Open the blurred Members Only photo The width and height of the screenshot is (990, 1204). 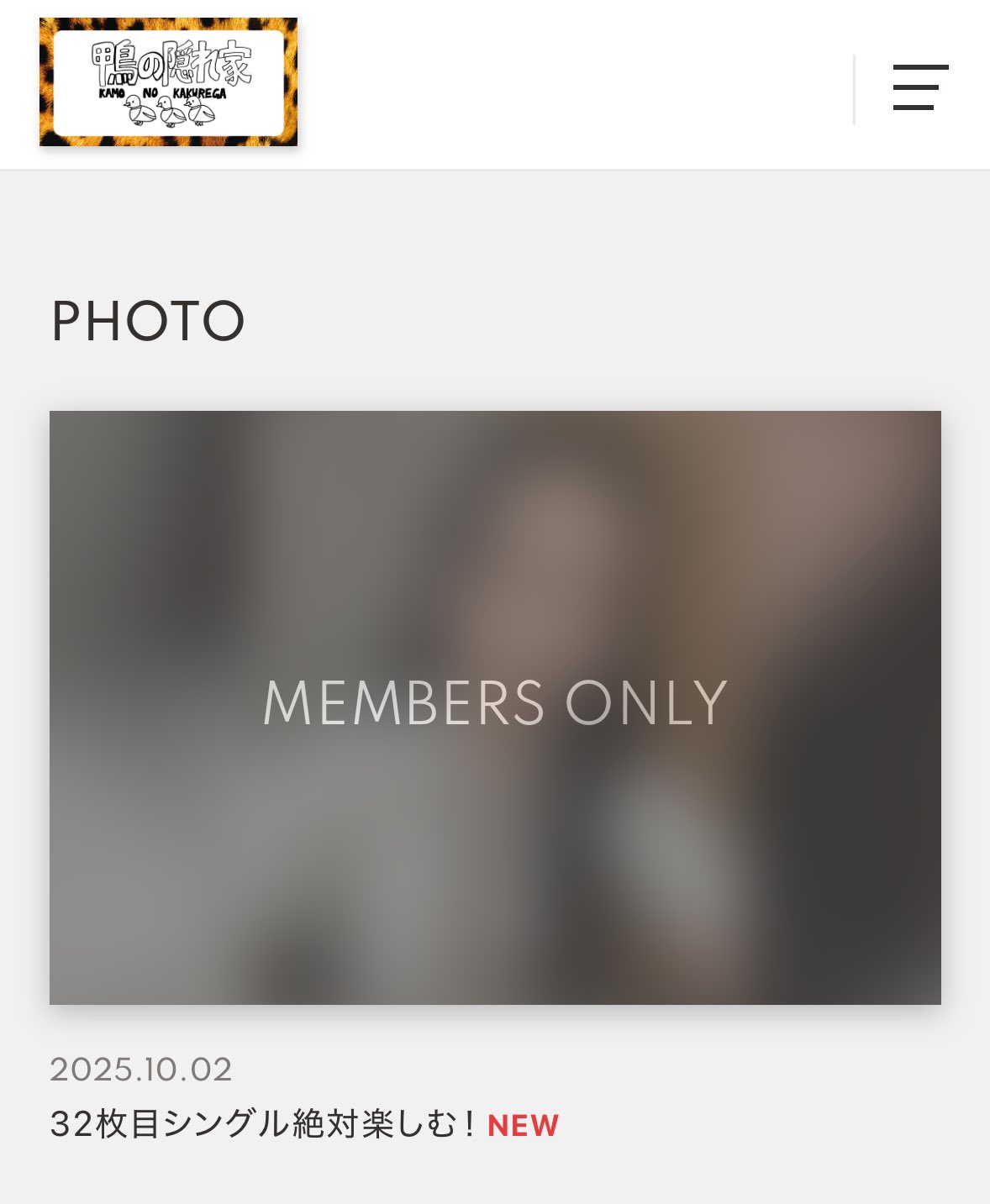pyautogui.click(x=495, y=707)
